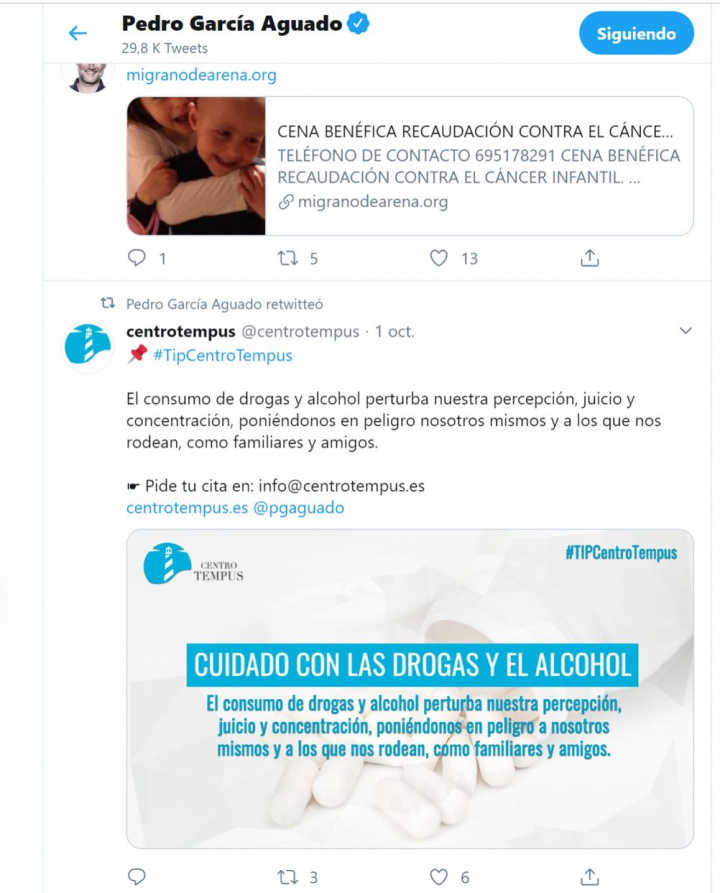Reply to the centrotempus tweet
This screenshot has width=720, height=893.
point(138,877)
